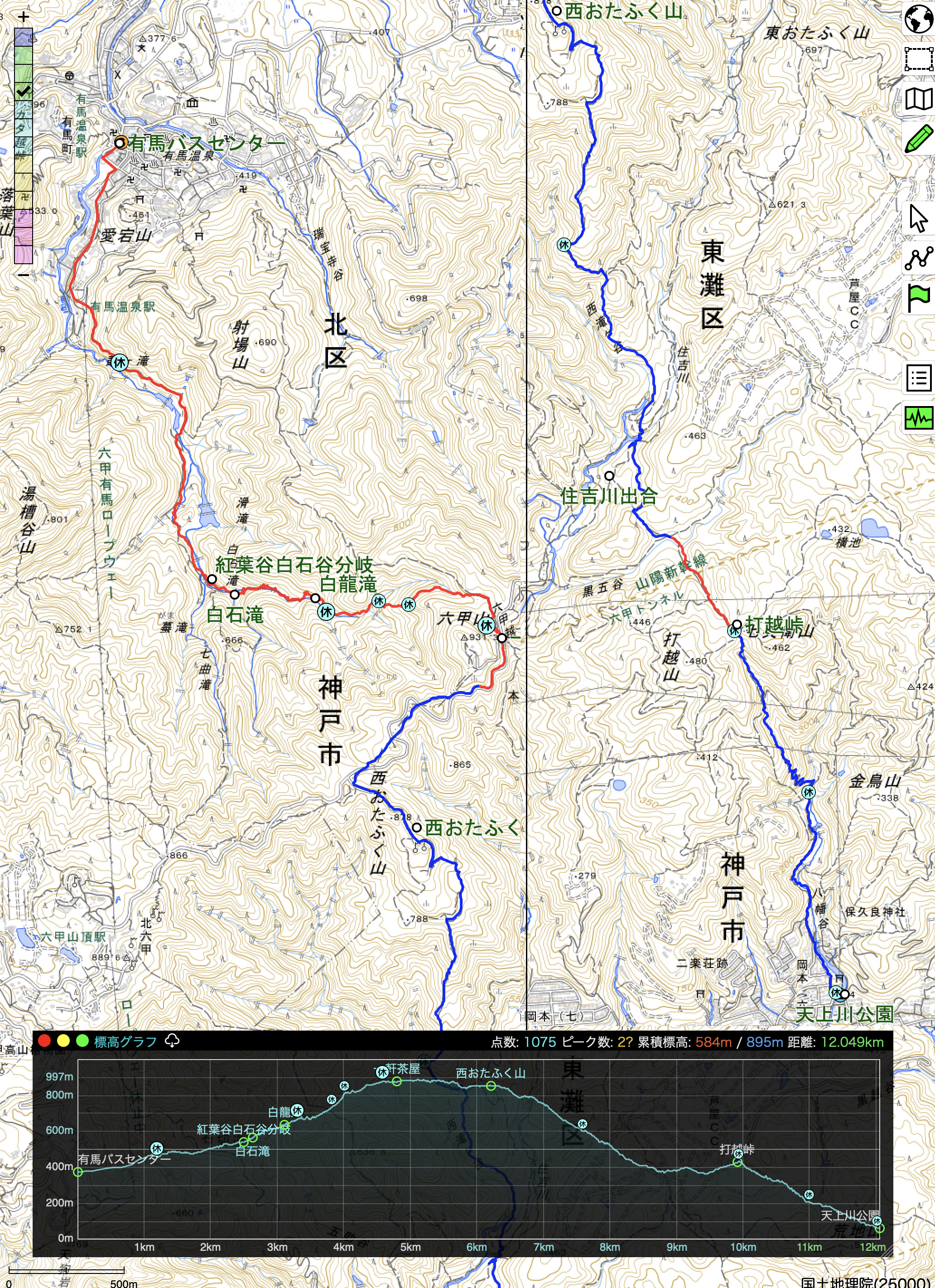Zoom in with the plus button

[23, 17]
